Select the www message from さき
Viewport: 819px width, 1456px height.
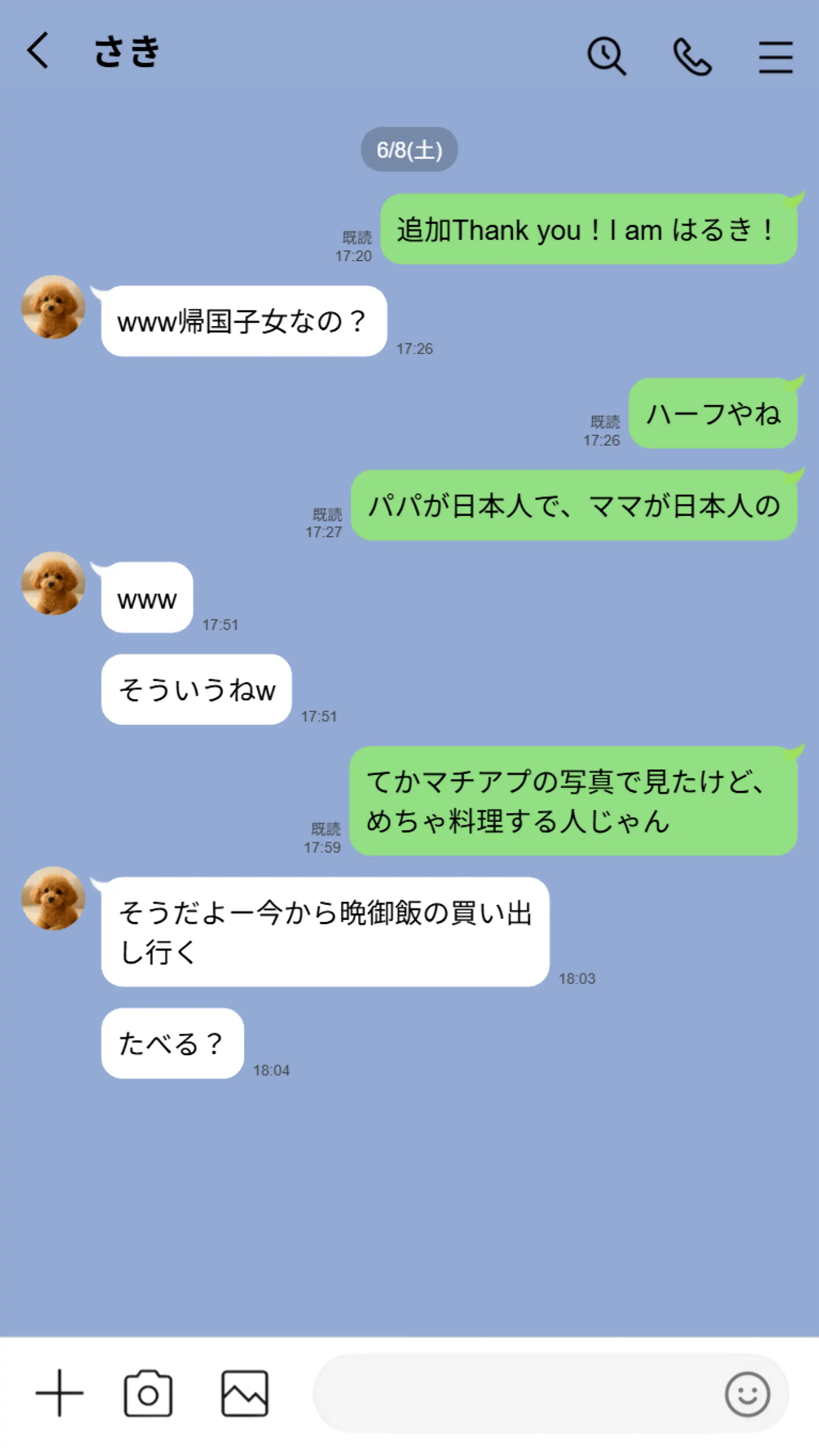146,599
